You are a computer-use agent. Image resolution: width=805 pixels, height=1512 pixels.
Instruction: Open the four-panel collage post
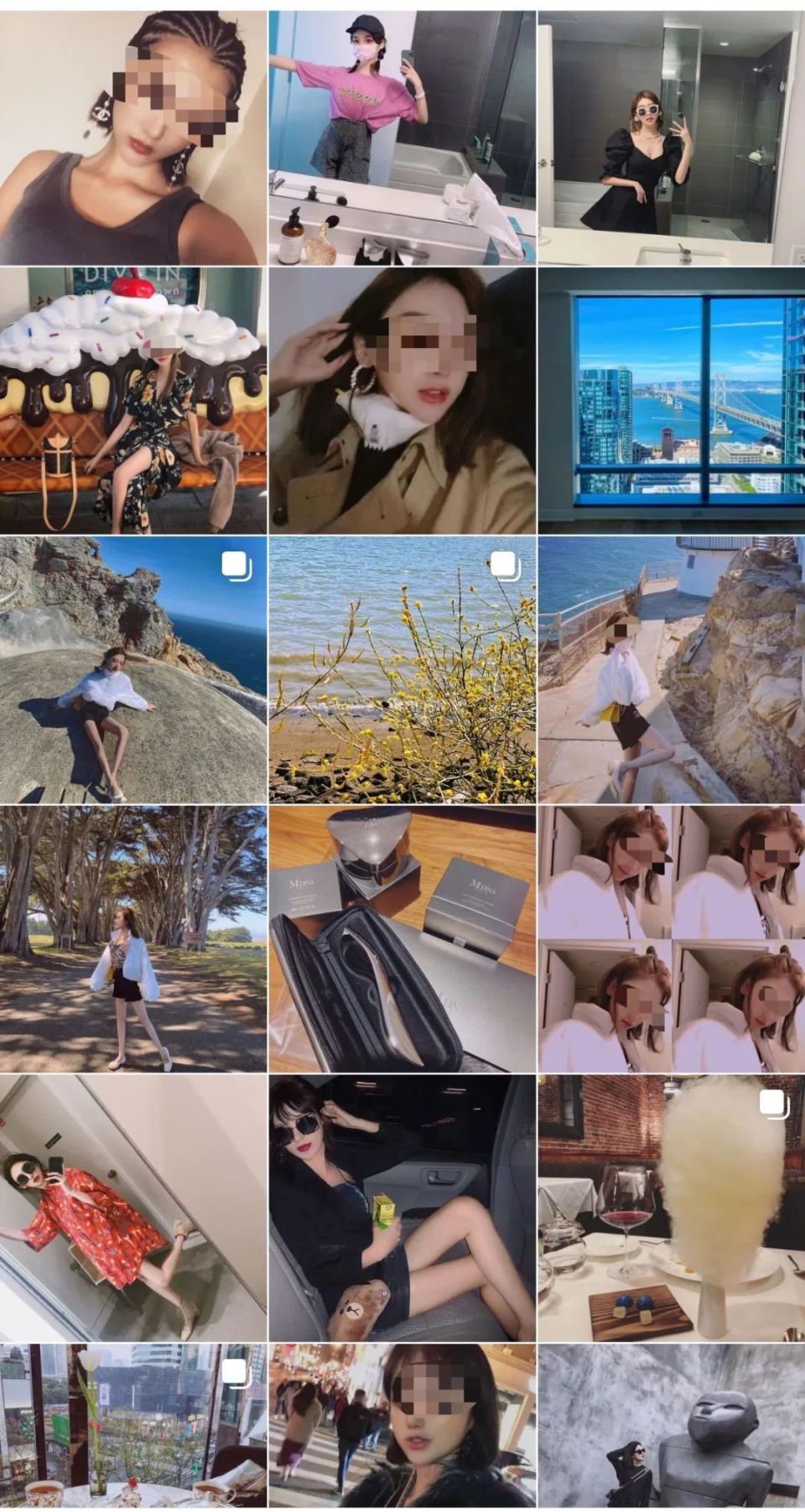[672, 939]
